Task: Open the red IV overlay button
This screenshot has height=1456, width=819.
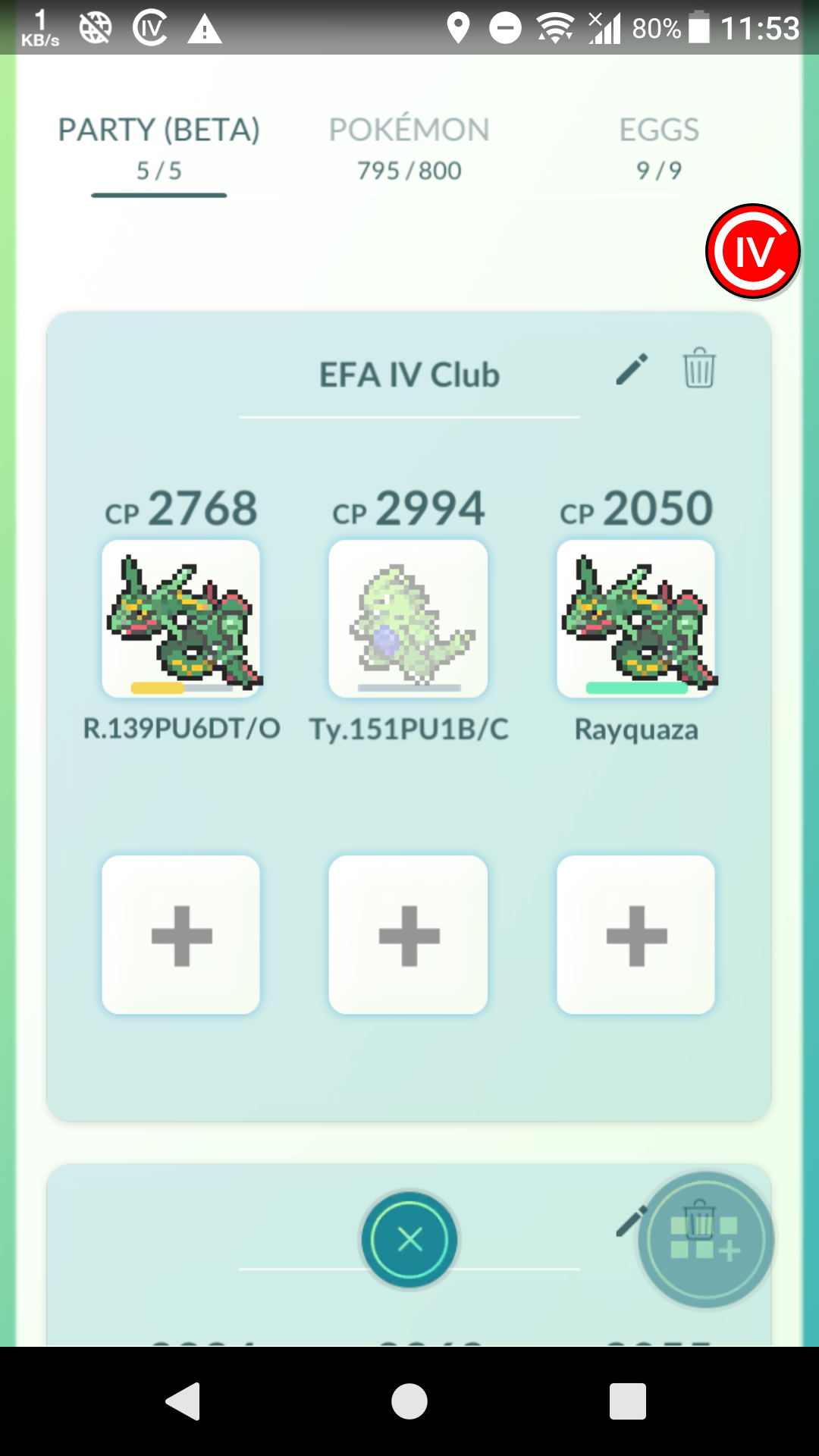Action: (x=752, y=251)
